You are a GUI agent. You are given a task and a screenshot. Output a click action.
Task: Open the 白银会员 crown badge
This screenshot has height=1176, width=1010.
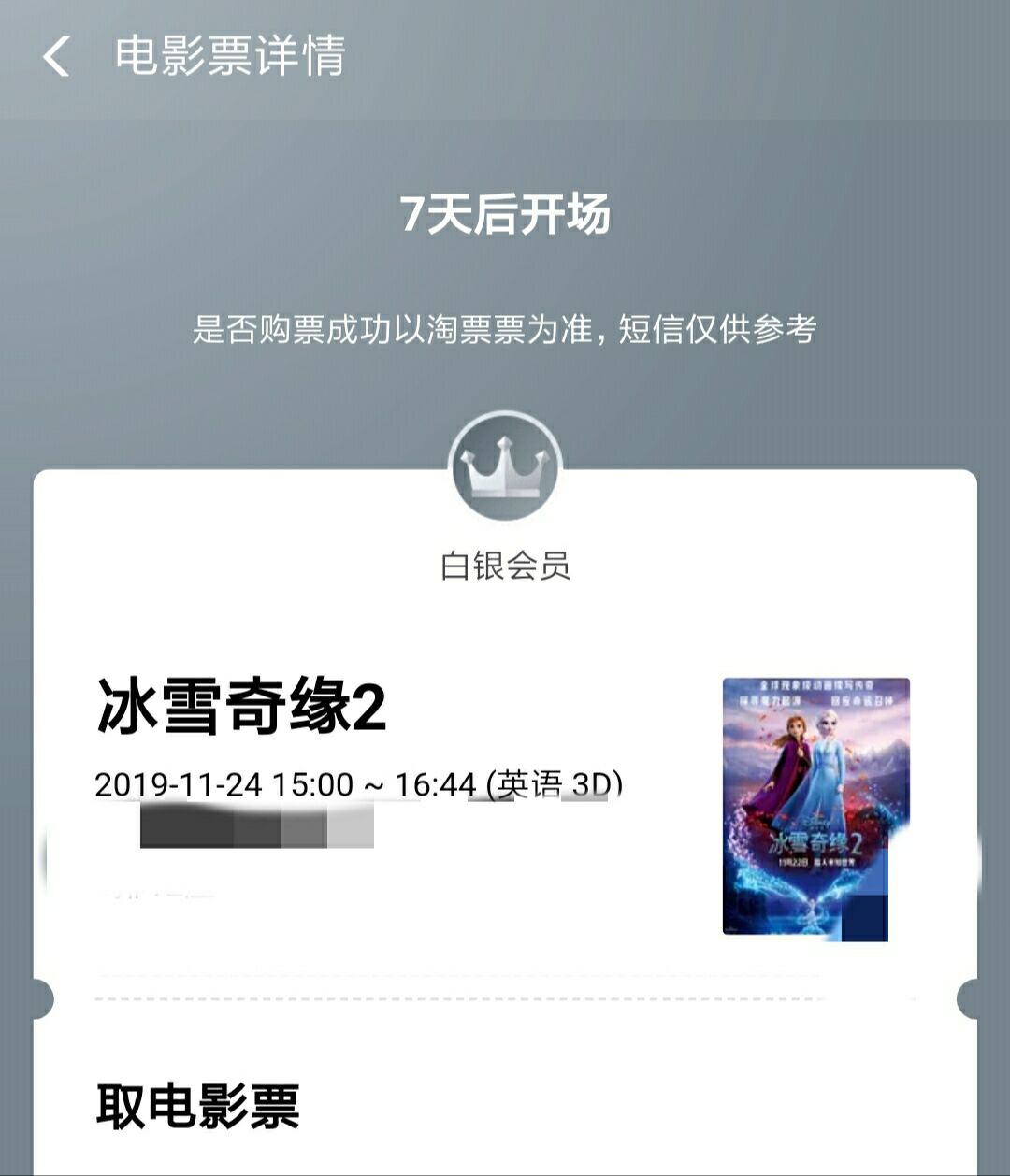505,466
